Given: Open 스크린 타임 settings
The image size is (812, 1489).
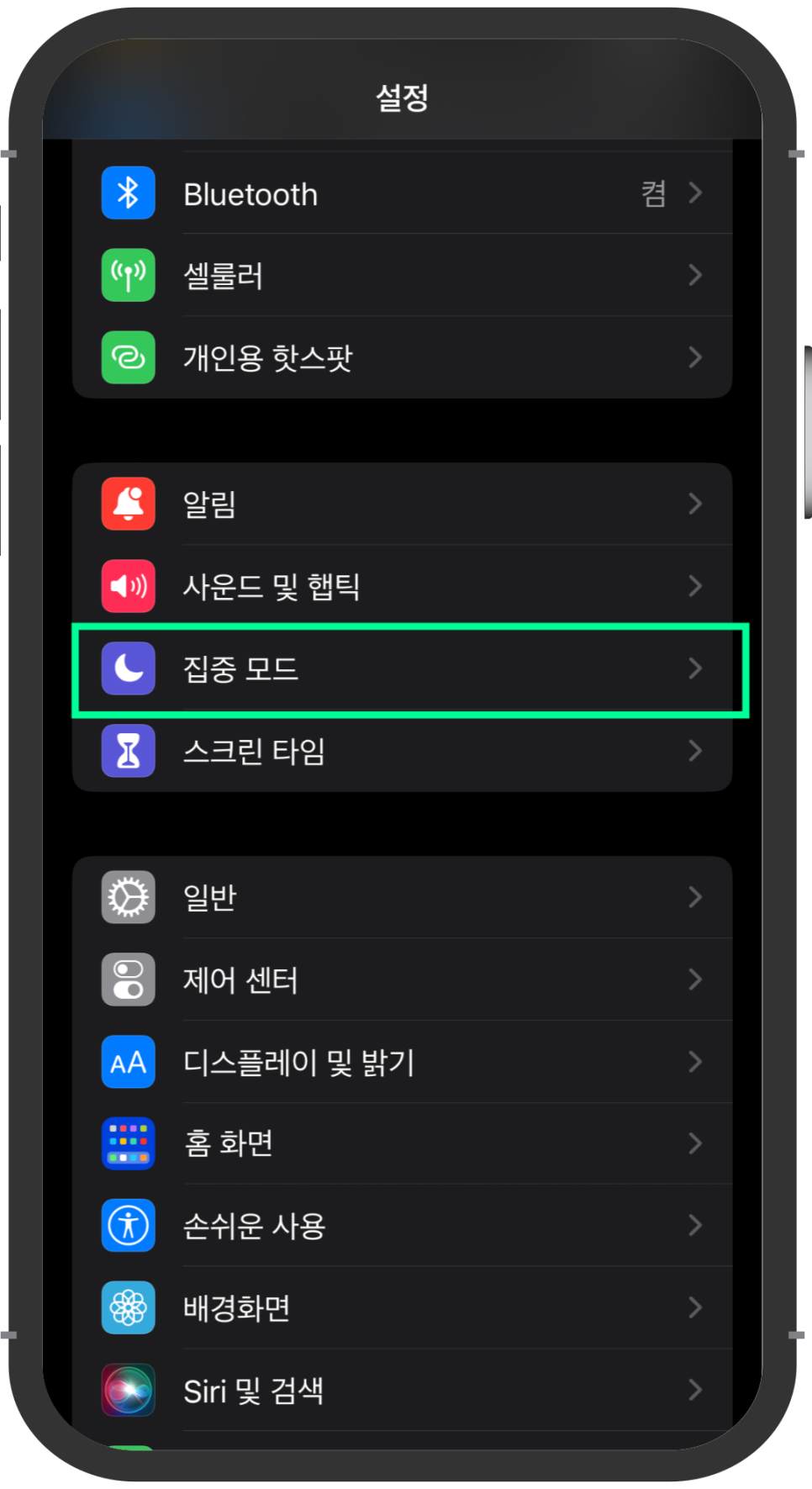Looking at the screenshot, I should [402, 751].
